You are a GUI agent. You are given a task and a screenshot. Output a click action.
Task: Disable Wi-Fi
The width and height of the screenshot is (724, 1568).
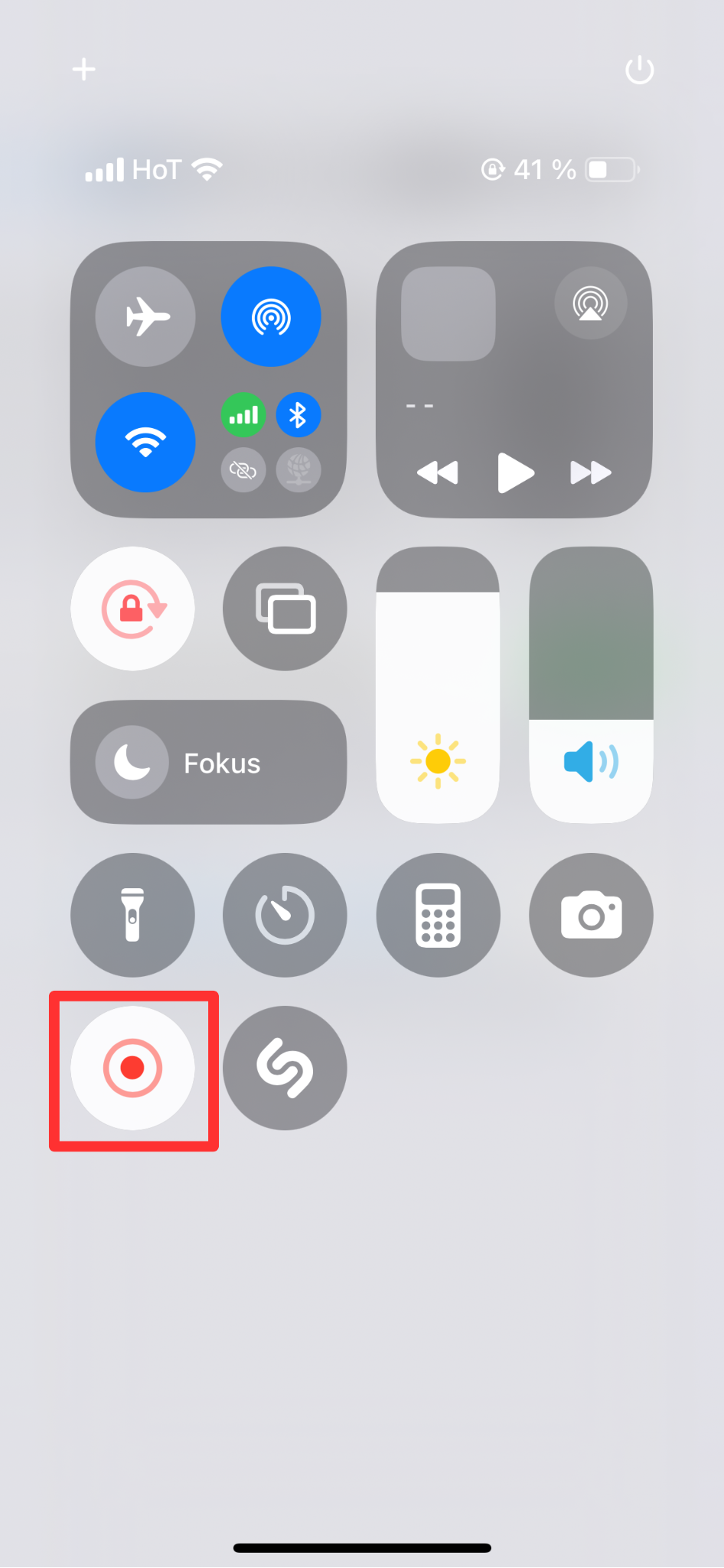(145, 442)
